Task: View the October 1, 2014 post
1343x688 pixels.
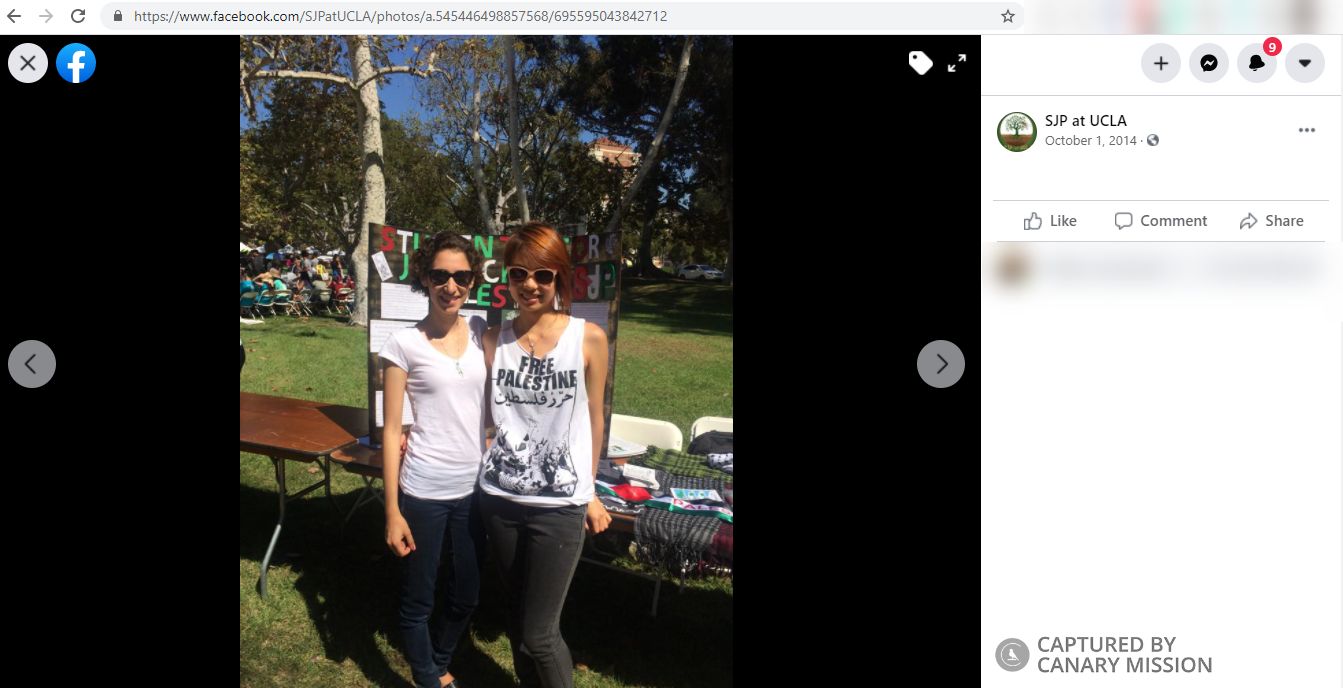Action: tap(1090, 141)
